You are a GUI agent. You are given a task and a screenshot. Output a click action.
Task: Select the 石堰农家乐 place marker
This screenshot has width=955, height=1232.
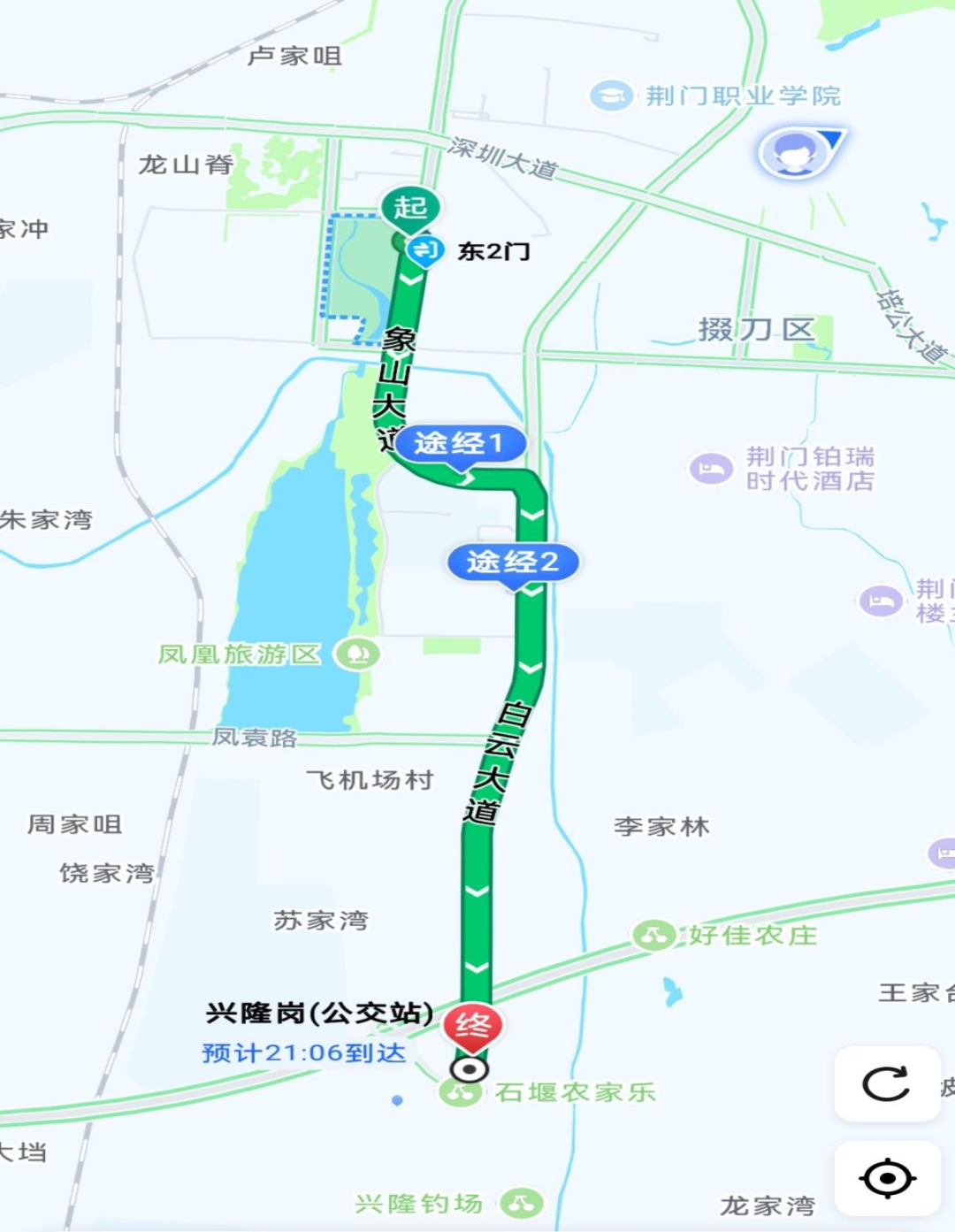(x=460, y=1093)
